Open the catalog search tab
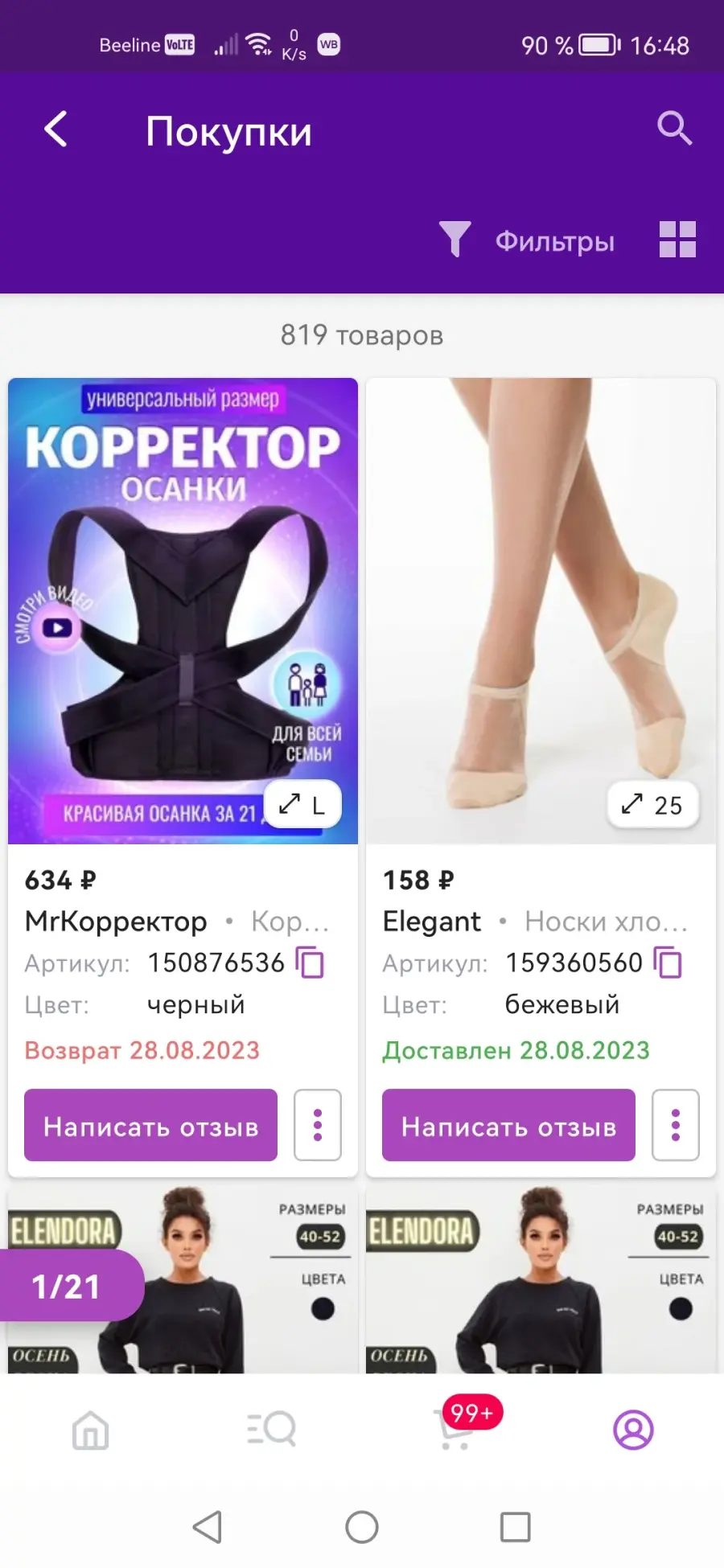The height and width of the screenshot is (1568, 724). (x=271, y=1429)
